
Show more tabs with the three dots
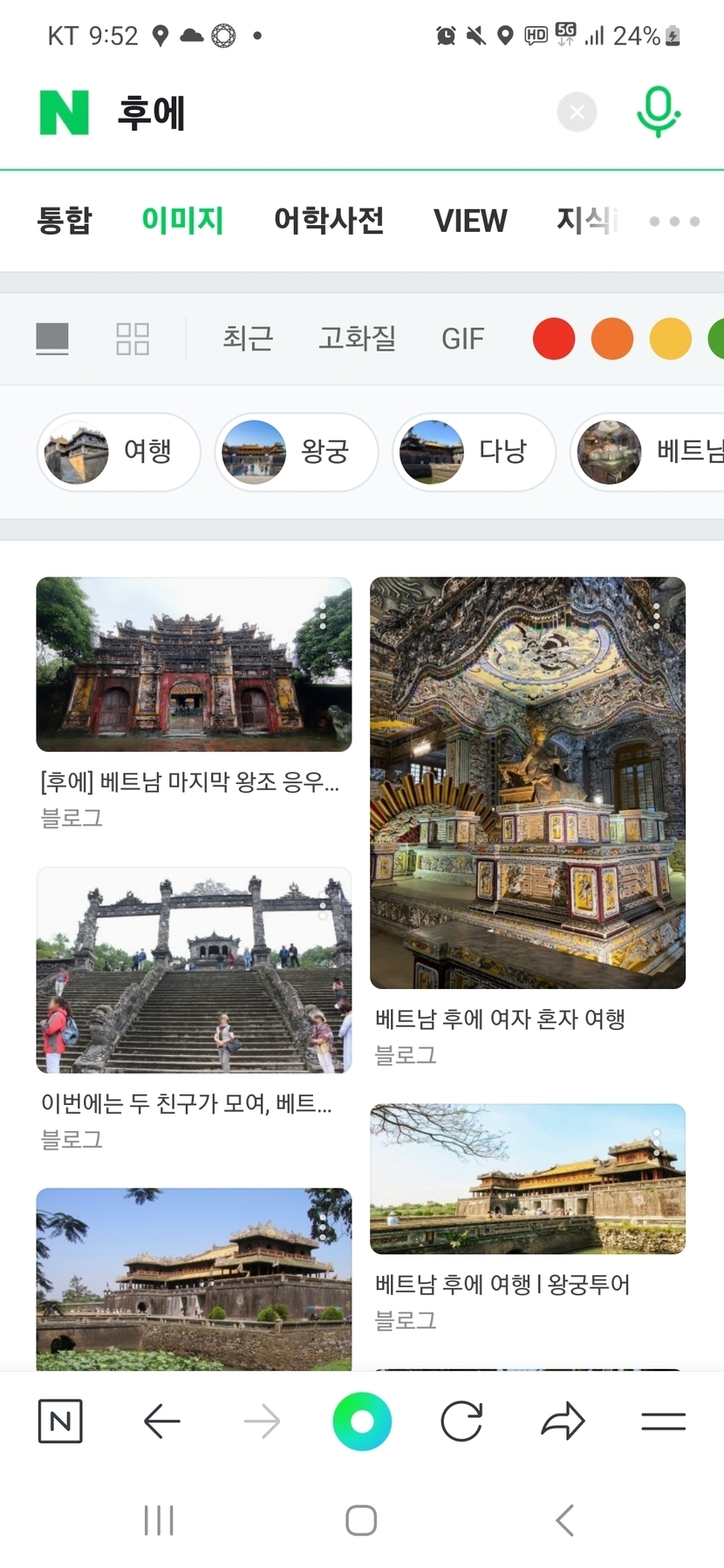(674, 222)
